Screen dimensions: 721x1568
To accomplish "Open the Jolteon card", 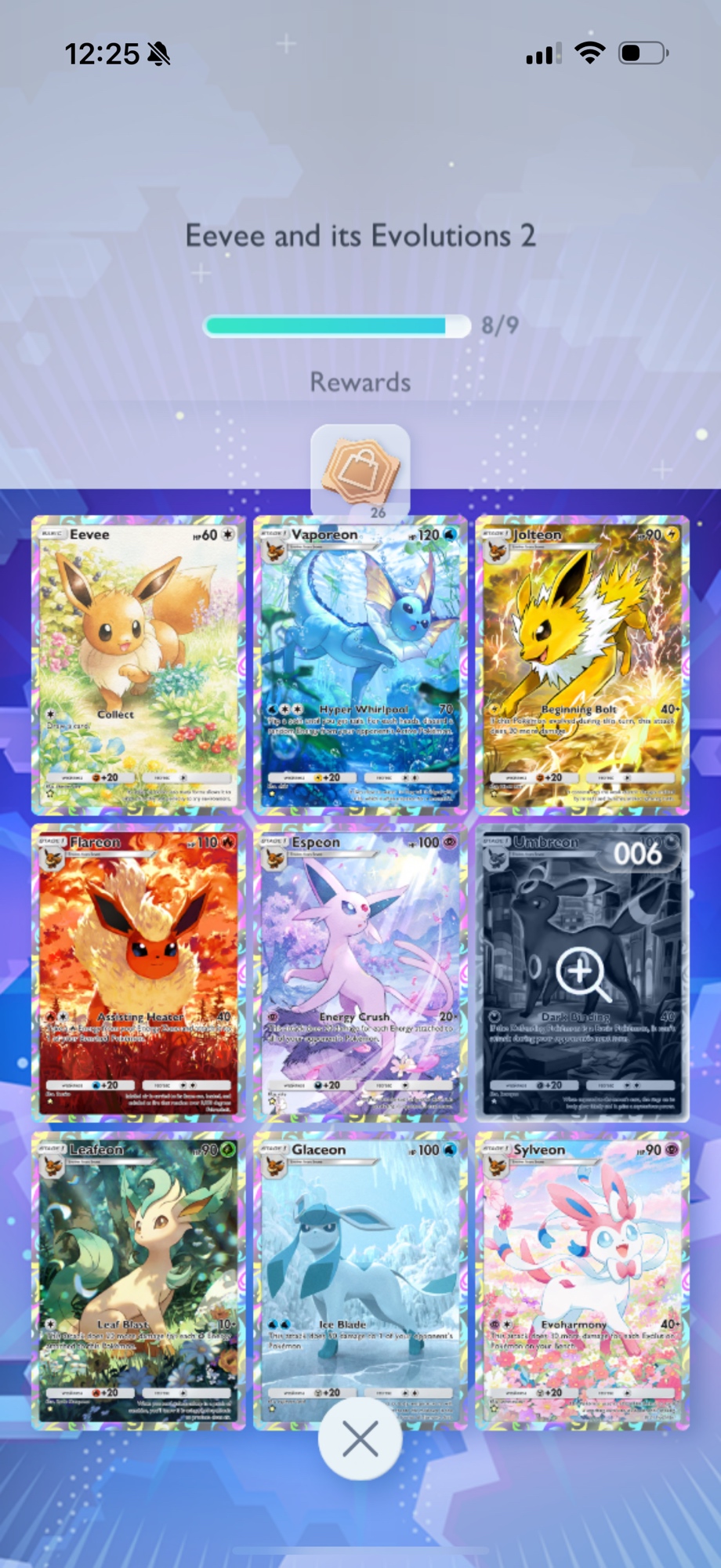I will [x=582, y=665].
